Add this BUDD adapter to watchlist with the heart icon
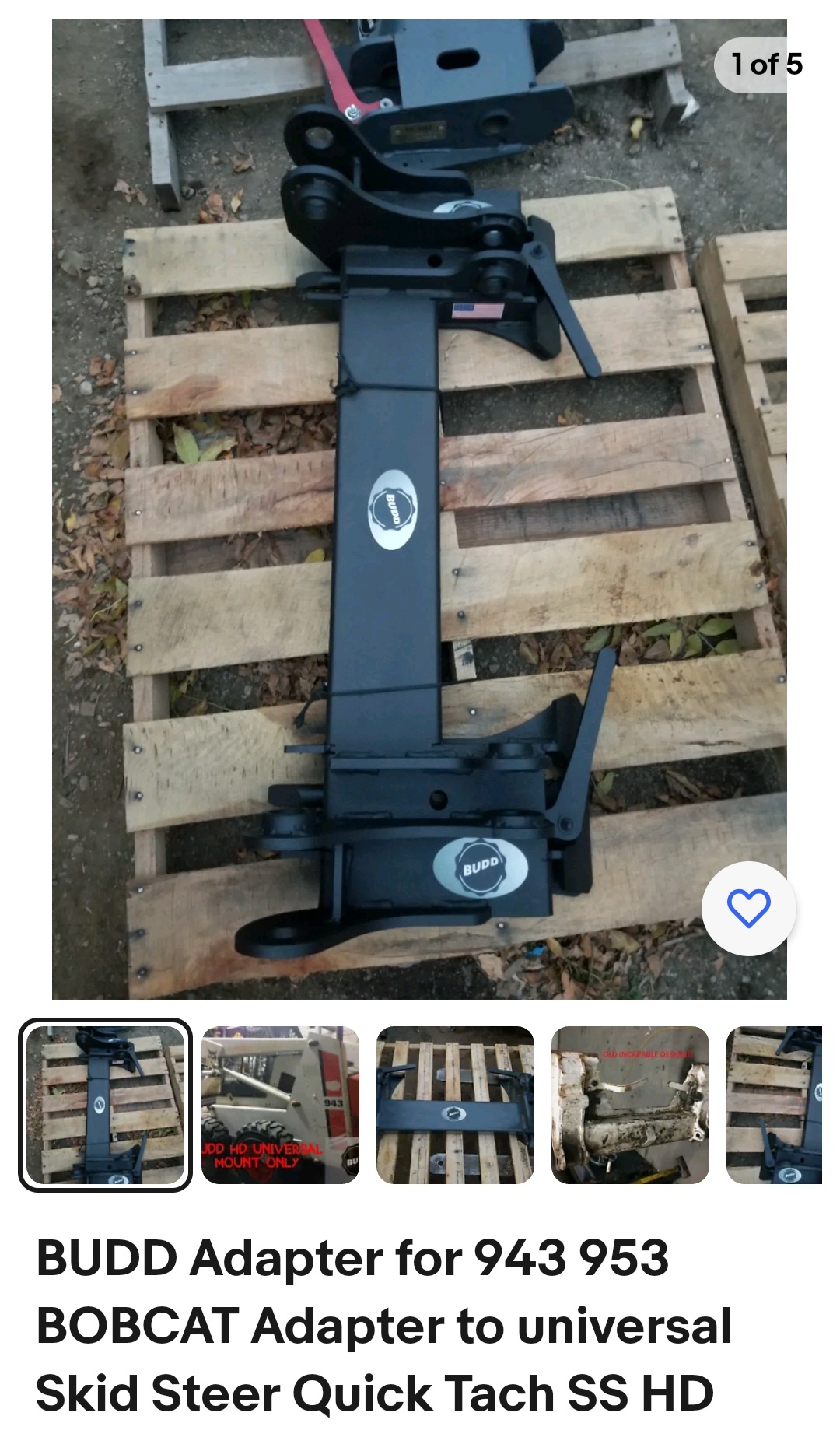The height and width of the screenshot is (1444, 840). tap(748, 908)
